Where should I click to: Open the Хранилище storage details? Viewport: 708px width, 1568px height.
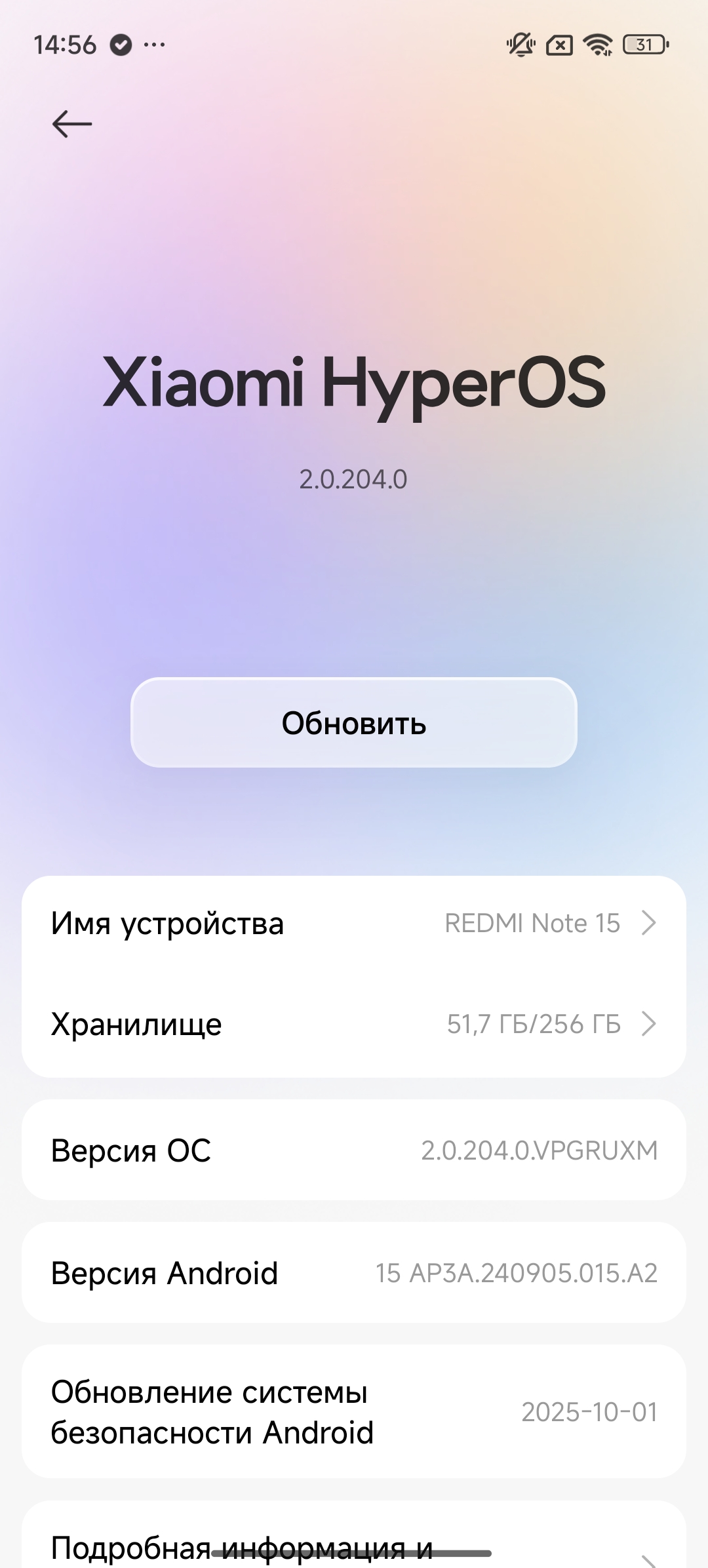pos(354,1024)
